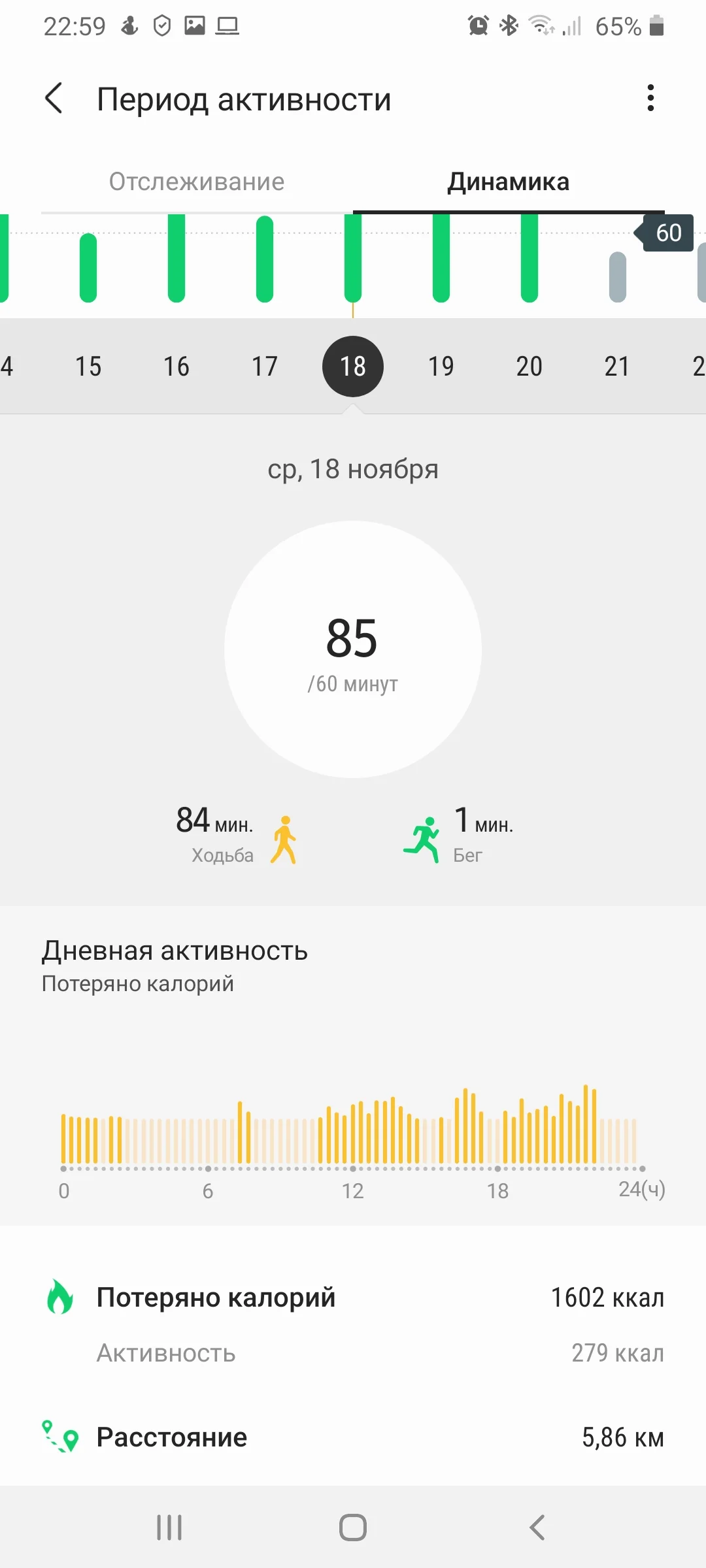Viewport: 706px width, 1568px height.
Task: Switch to the Отслеживание tab
Action: 197,182
